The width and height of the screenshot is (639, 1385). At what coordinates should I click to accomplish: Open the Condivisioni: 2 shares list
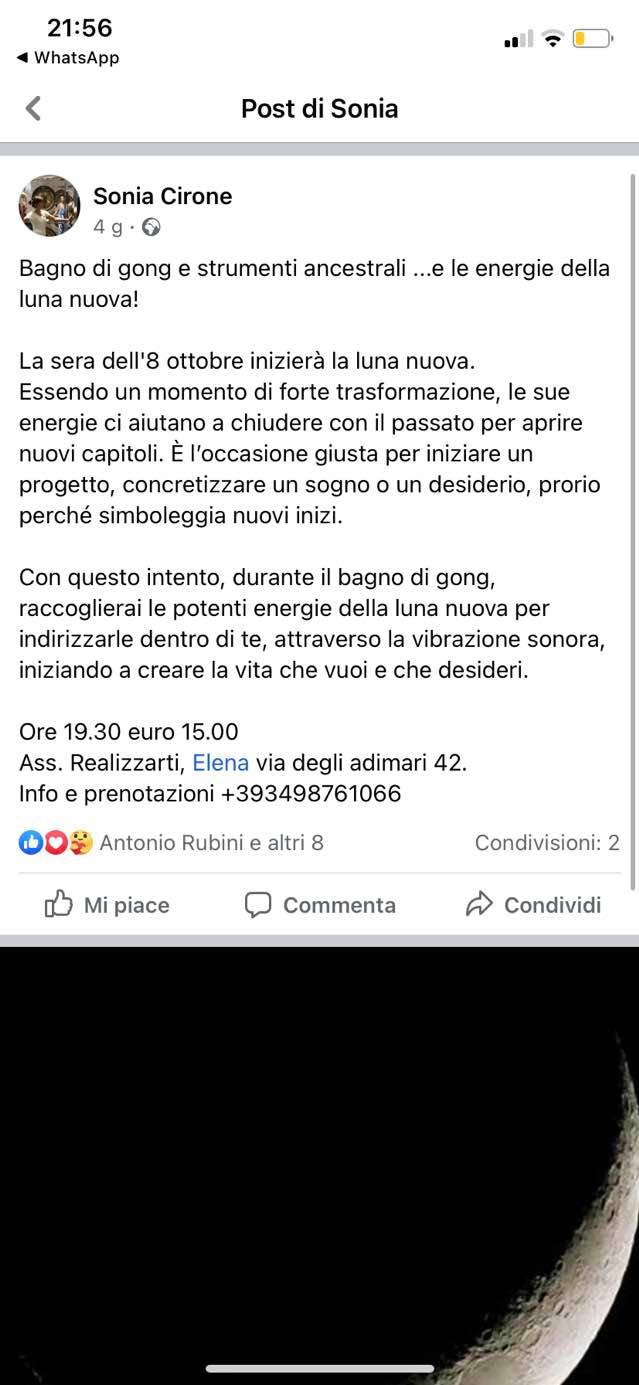click(547, 843)
